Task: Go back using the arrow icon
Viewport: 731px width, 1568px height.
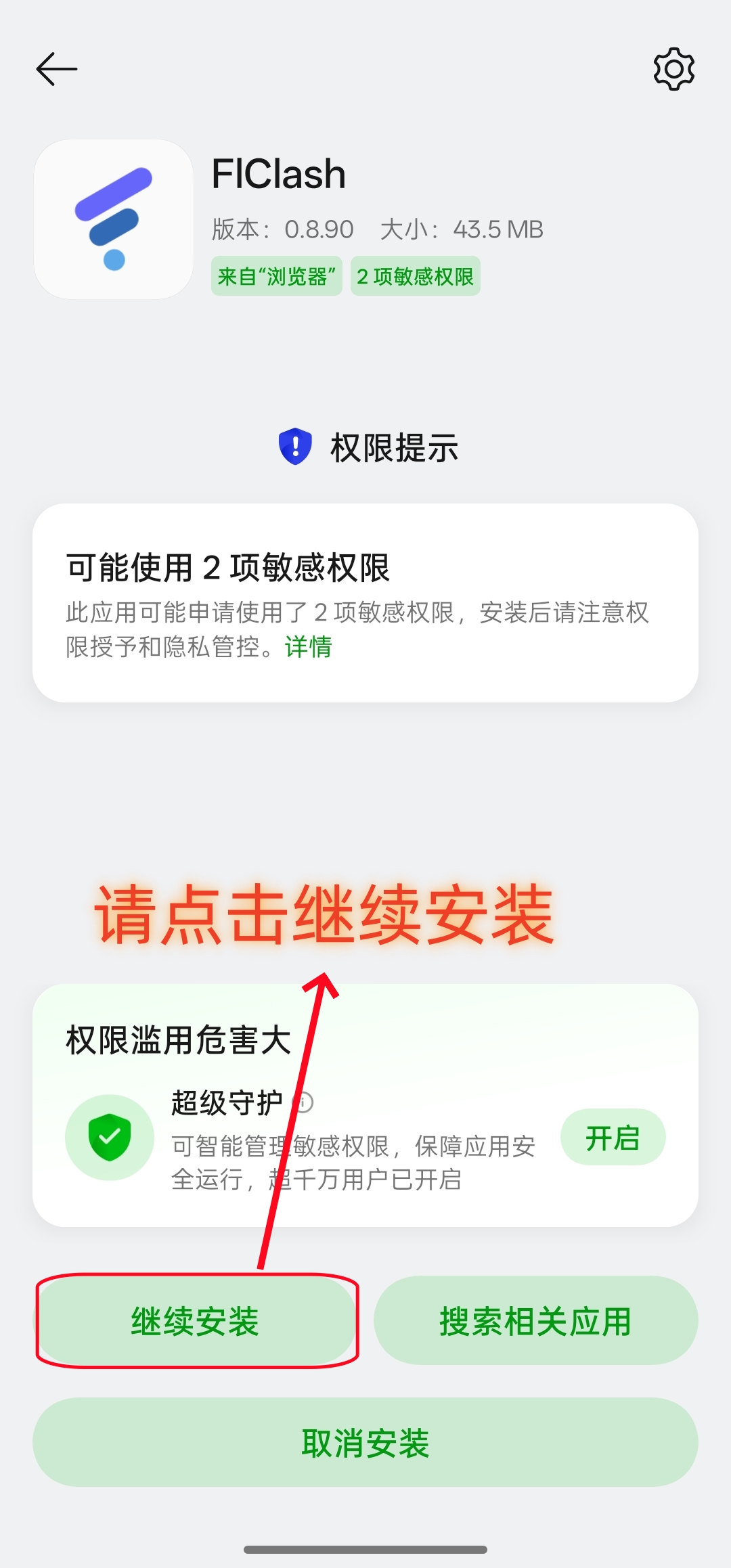Action: [x=57, y=69]
